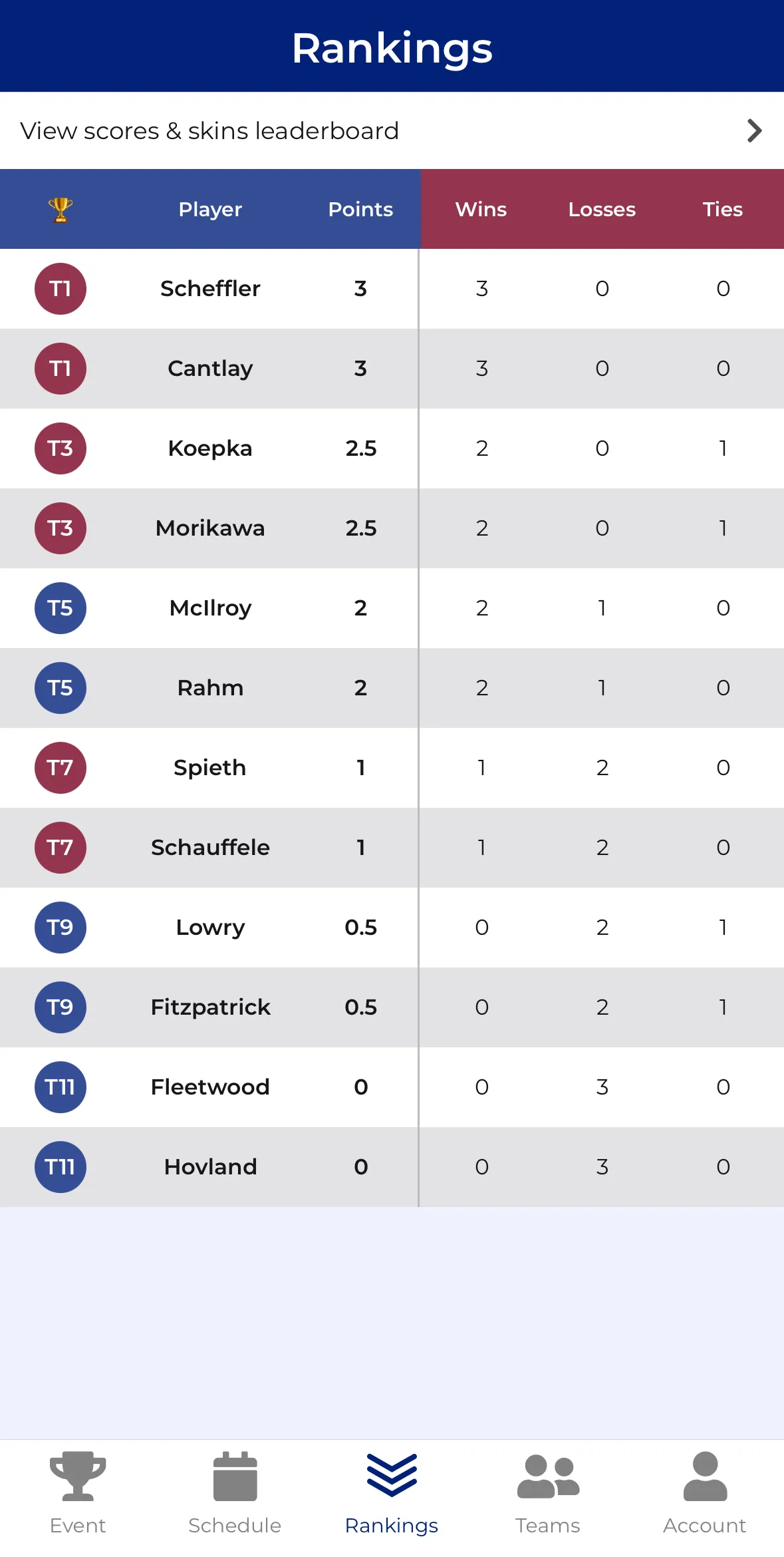Viewport: 784px width, 1557px height.
Task: Select Fitzpatrick's player name
Action: pyautogui.click(x=210, y=1007)
